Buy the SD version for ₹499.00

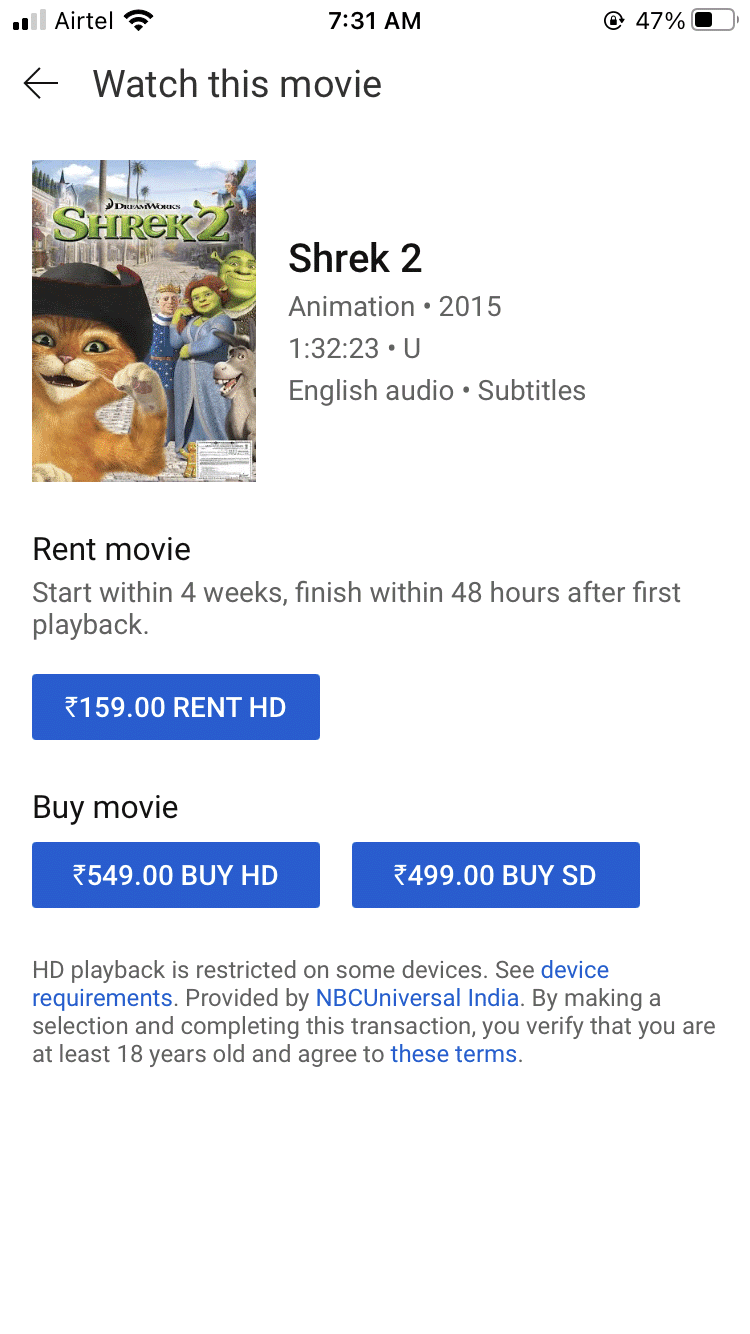click(x=496, y=875)
